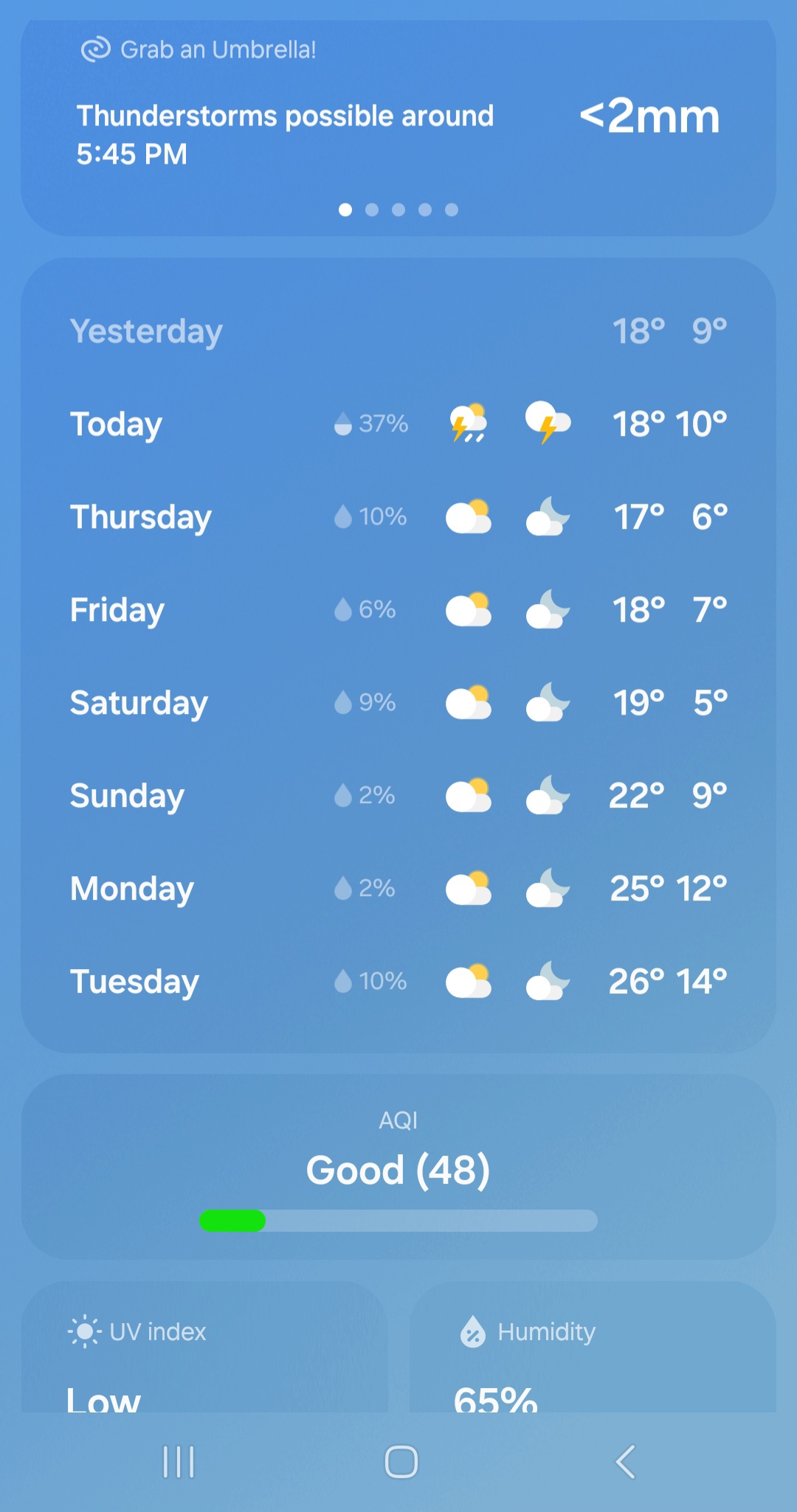Open Saturday's forecast row
The height and width of the screenshot is (1512, 797).
[398, 703]
